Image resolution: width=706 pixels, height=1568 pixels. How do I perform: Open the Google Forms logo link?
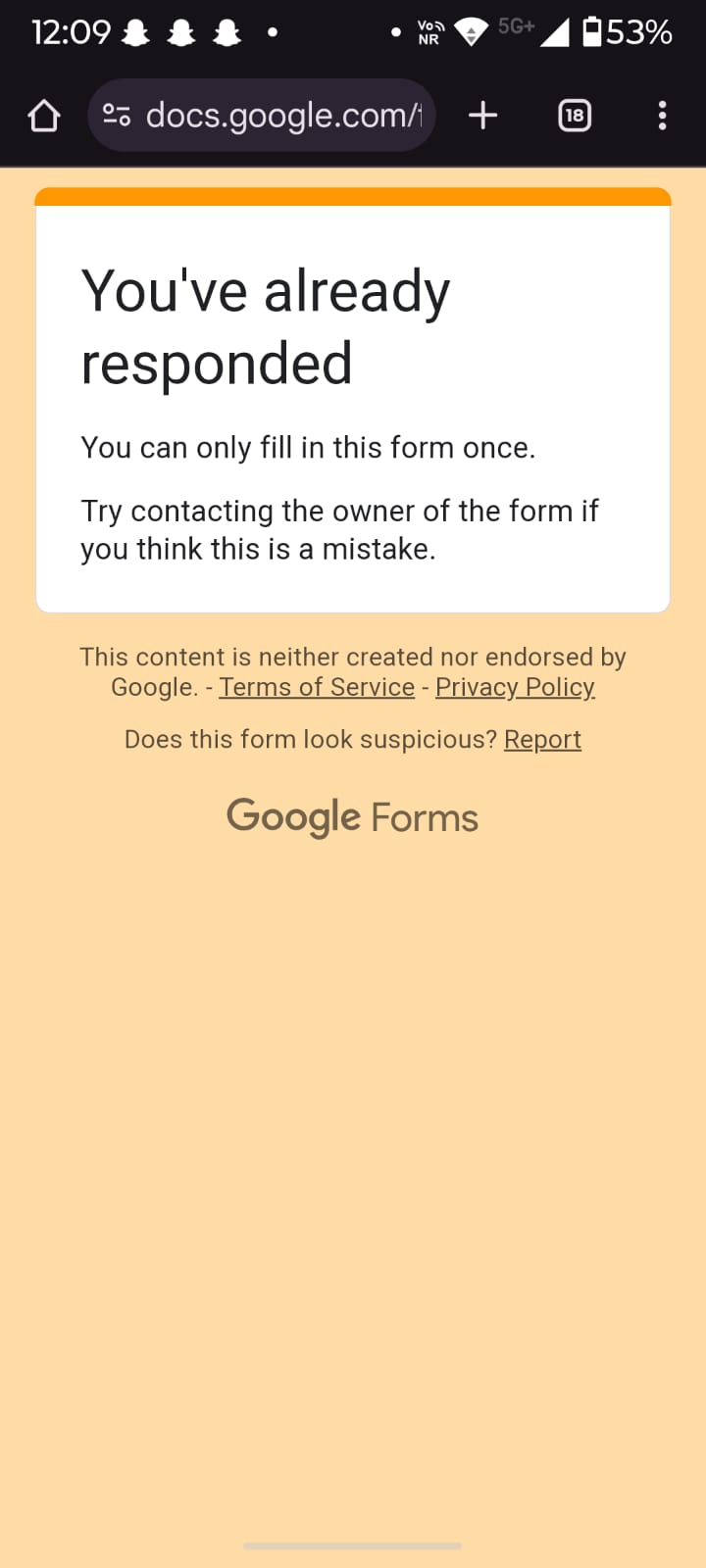tap(353, 816)
